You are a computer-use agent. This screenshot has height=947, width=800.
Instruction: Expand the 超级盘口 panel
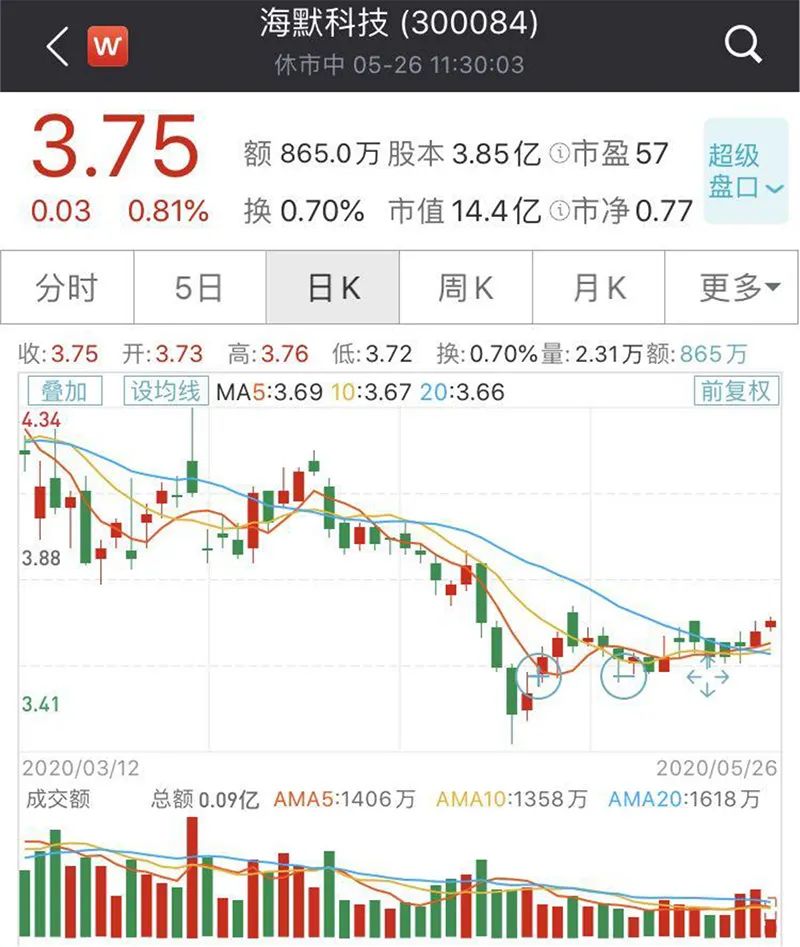click(x=745, y=171)
